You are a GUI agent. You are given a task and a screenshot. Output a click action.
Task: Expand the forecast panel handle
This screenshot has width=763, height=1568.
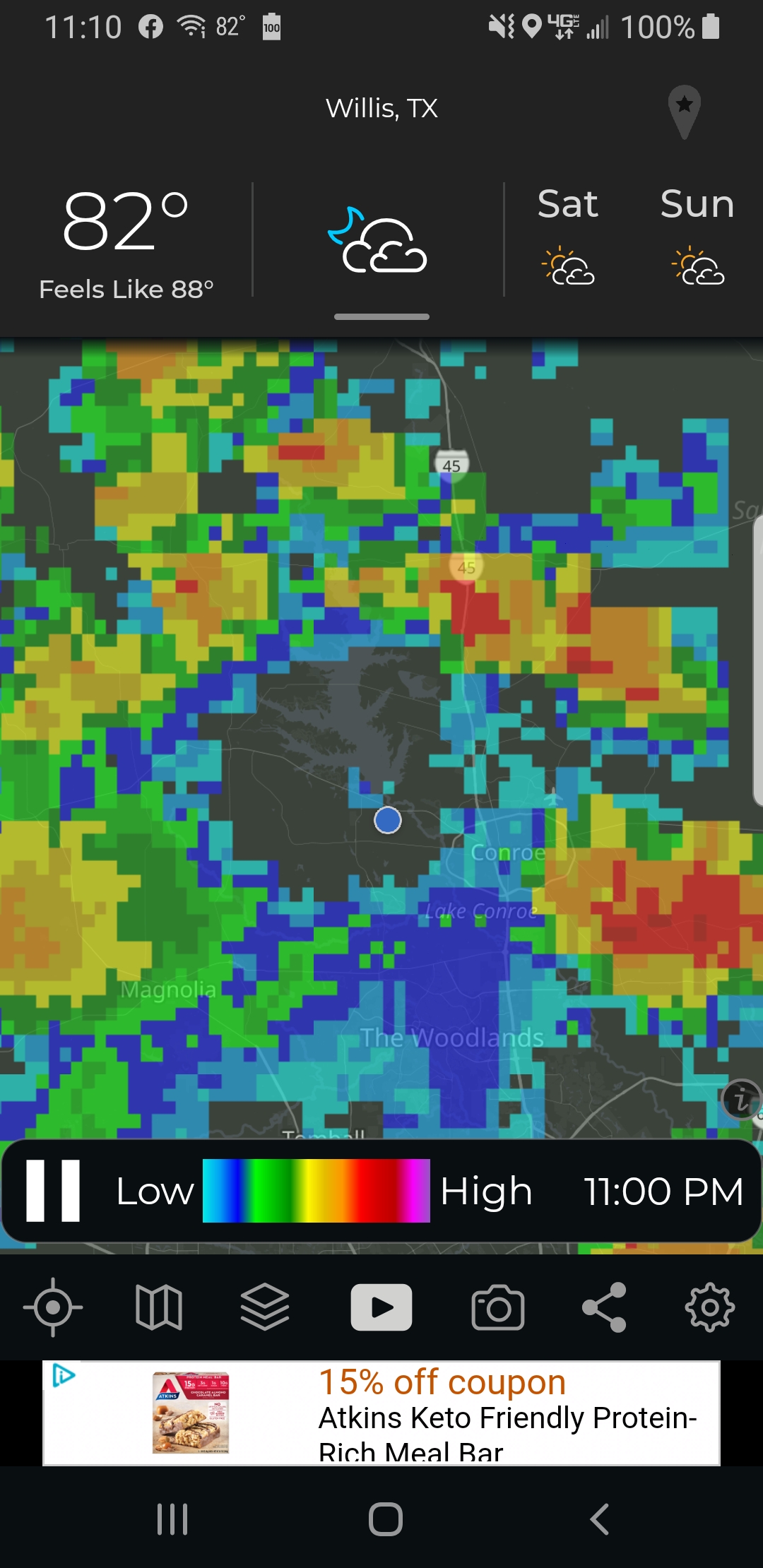click(x=381, y=316)
